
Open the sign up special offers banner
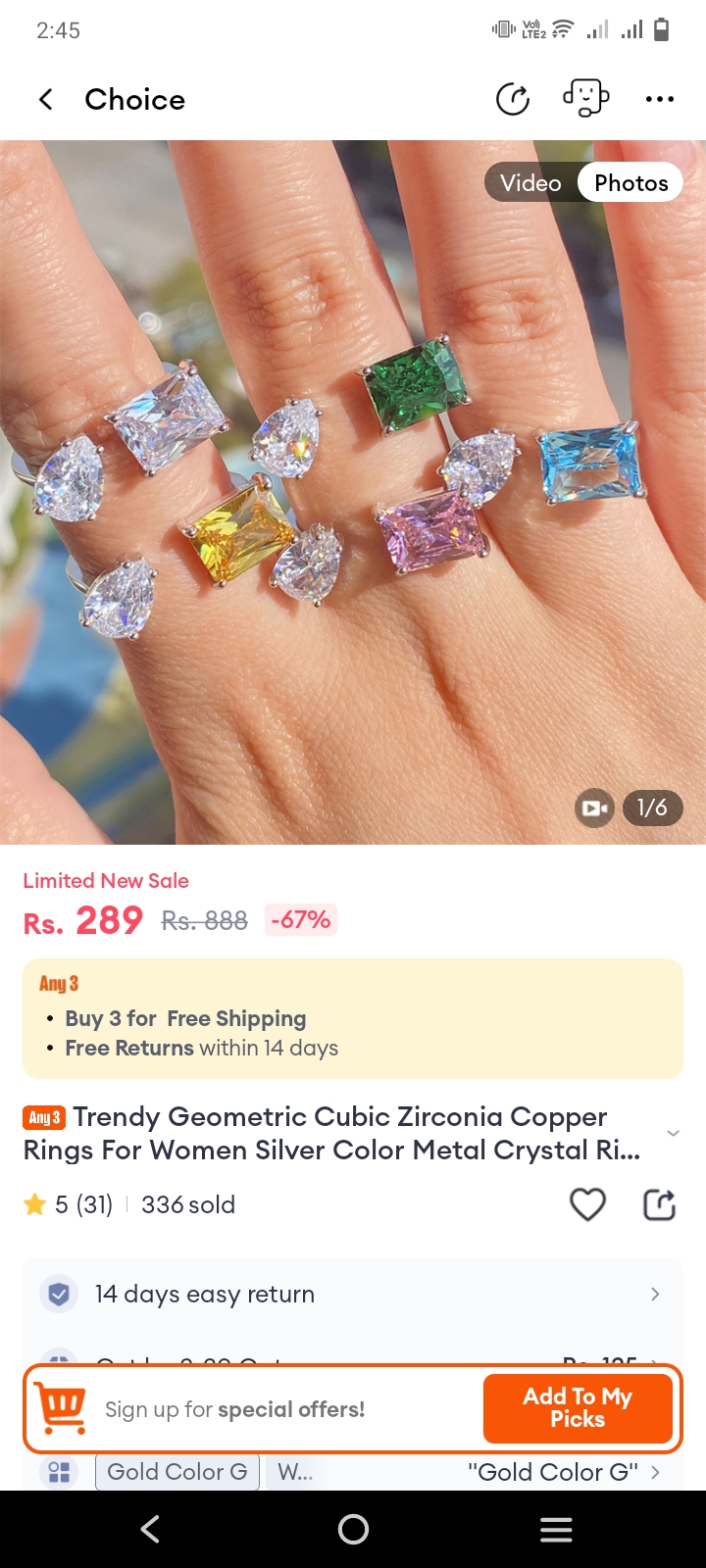235,1409
